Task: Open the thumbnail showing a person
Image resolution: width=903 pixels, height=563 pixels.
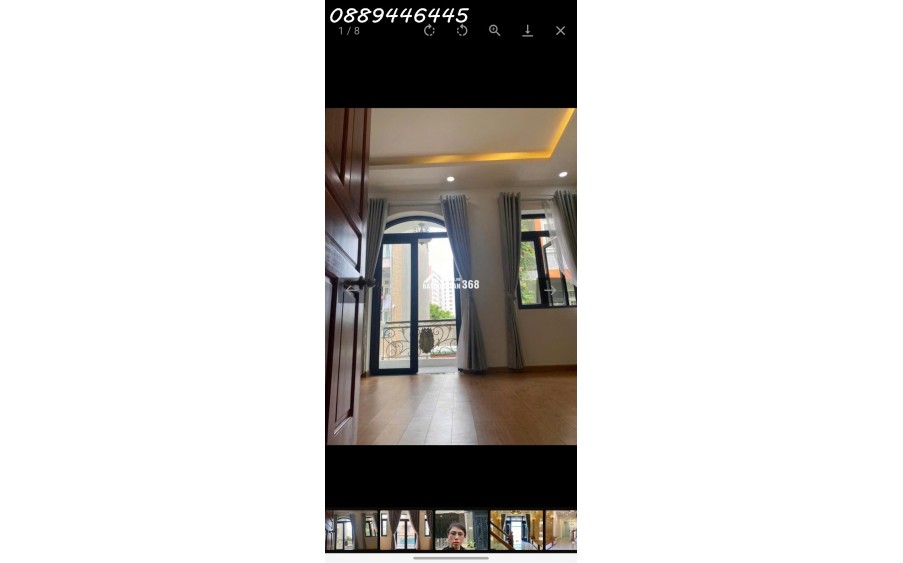Action: coord(460,530)
